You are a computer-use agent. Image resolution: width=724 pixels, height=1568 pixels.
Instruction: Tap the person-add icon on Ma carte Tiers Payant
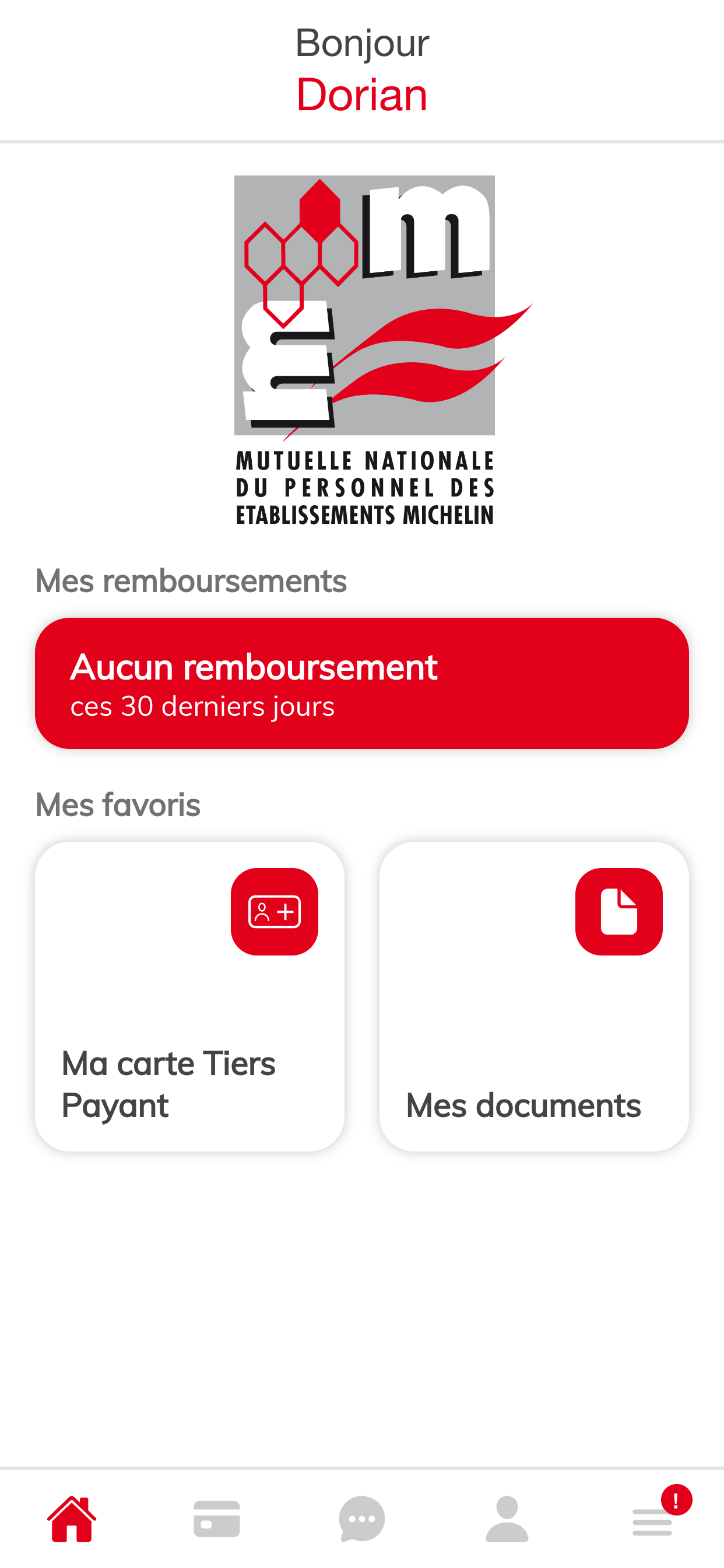click(x=275, y=912)
